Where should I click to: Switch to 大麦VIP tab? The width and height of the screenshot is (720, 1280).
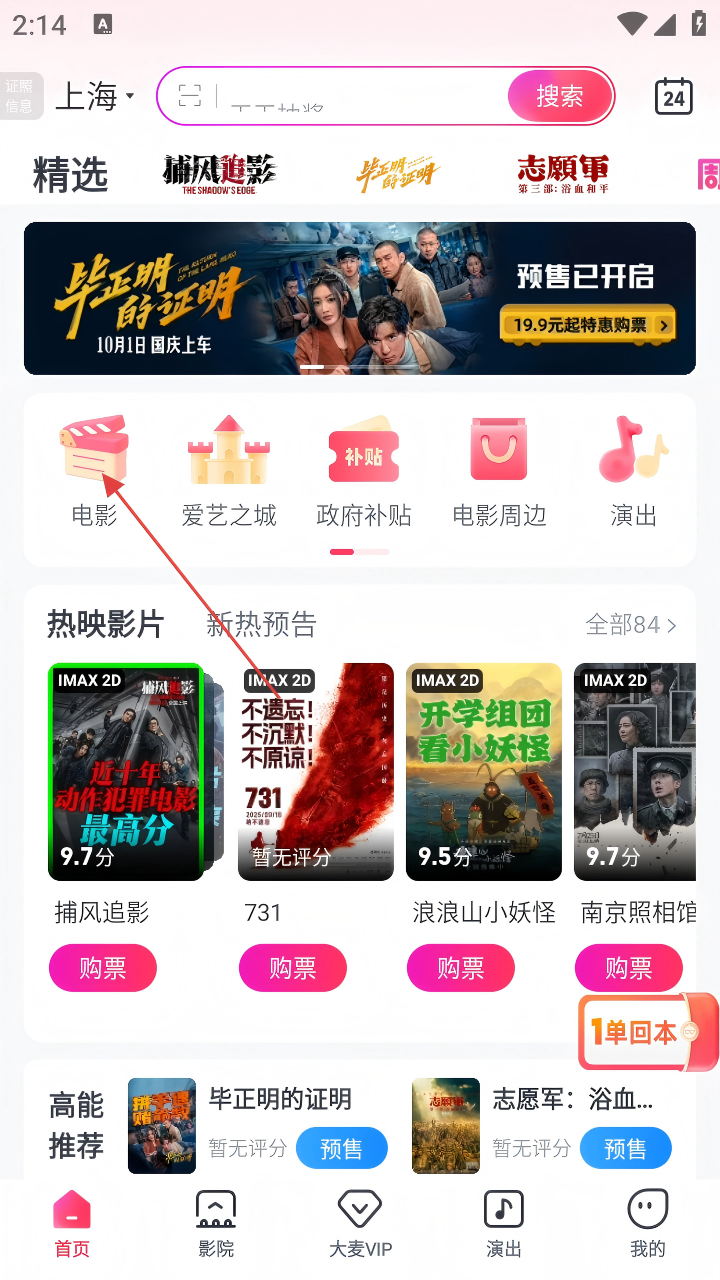tap(360, 1225)
